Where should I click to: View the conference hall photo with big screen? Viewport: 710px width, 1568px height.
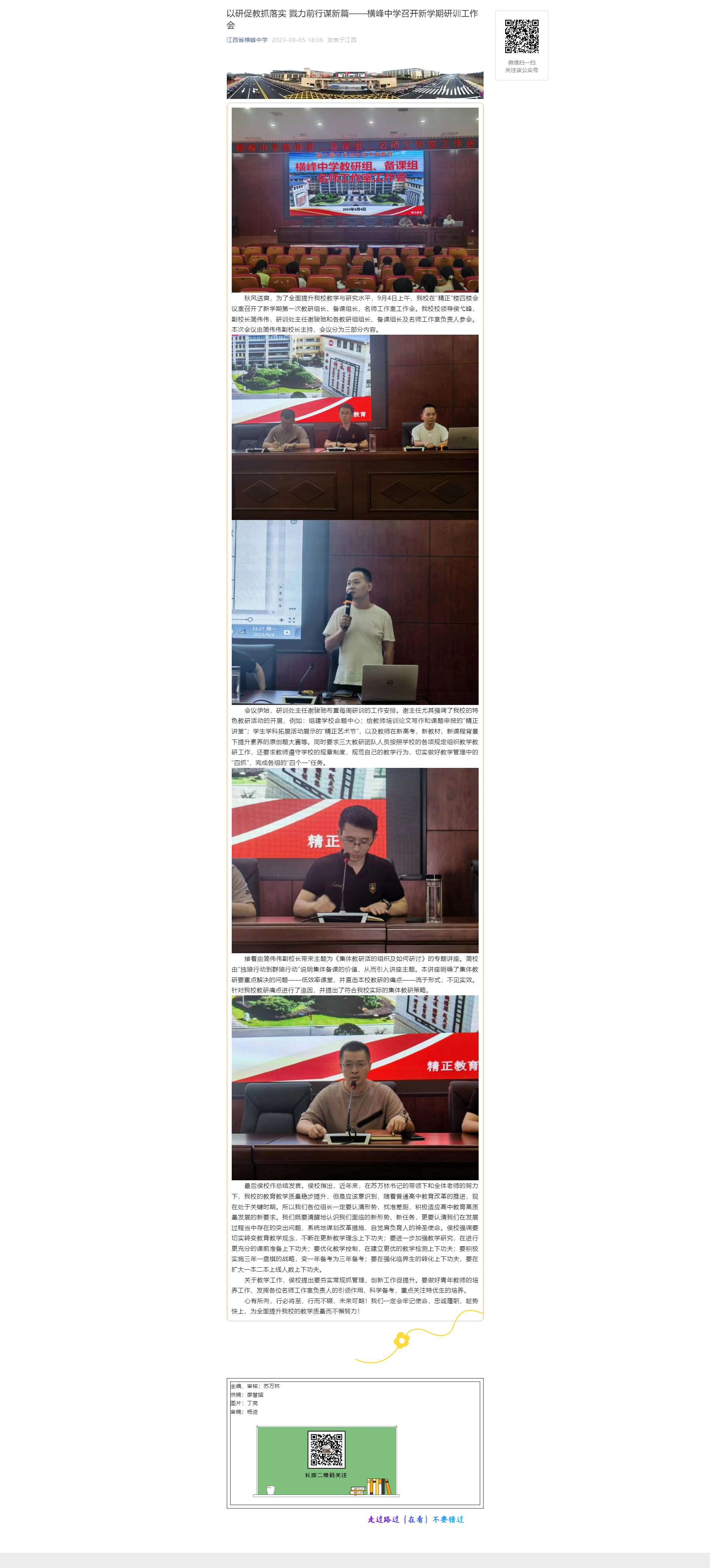coord(354,200)
